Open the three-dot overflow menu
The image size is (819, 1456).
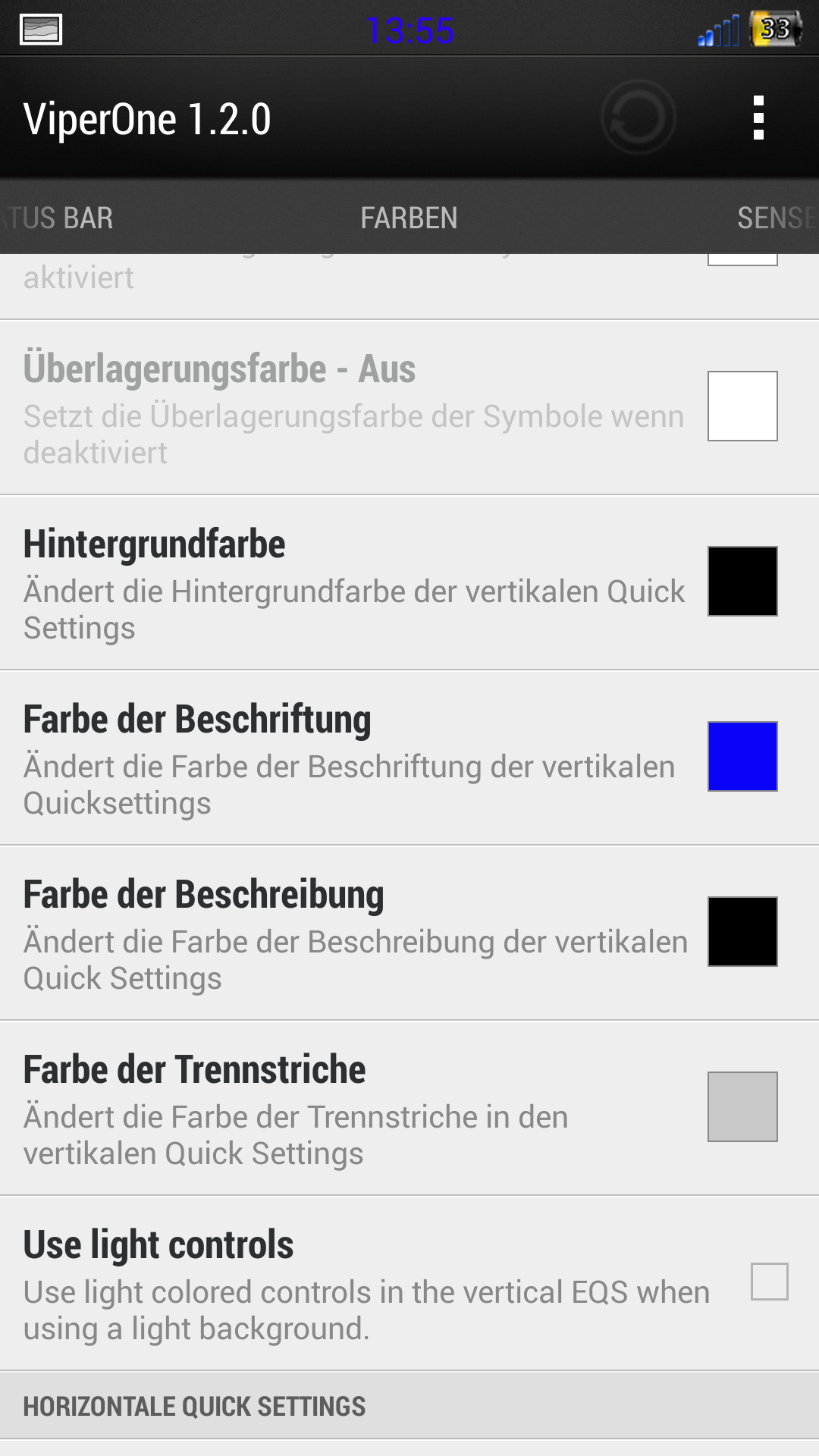tap(758, 118)
